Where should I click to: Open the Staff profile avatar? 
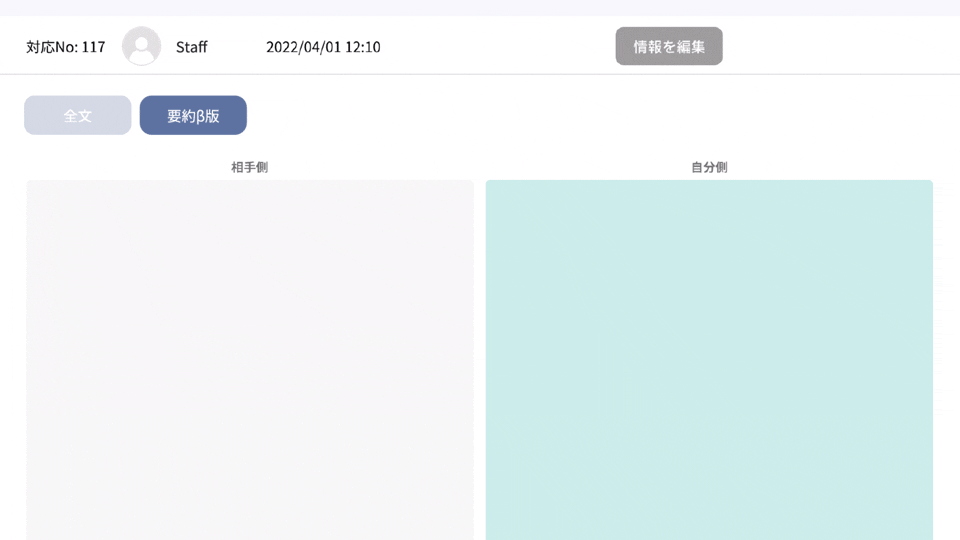coord(141,46)
